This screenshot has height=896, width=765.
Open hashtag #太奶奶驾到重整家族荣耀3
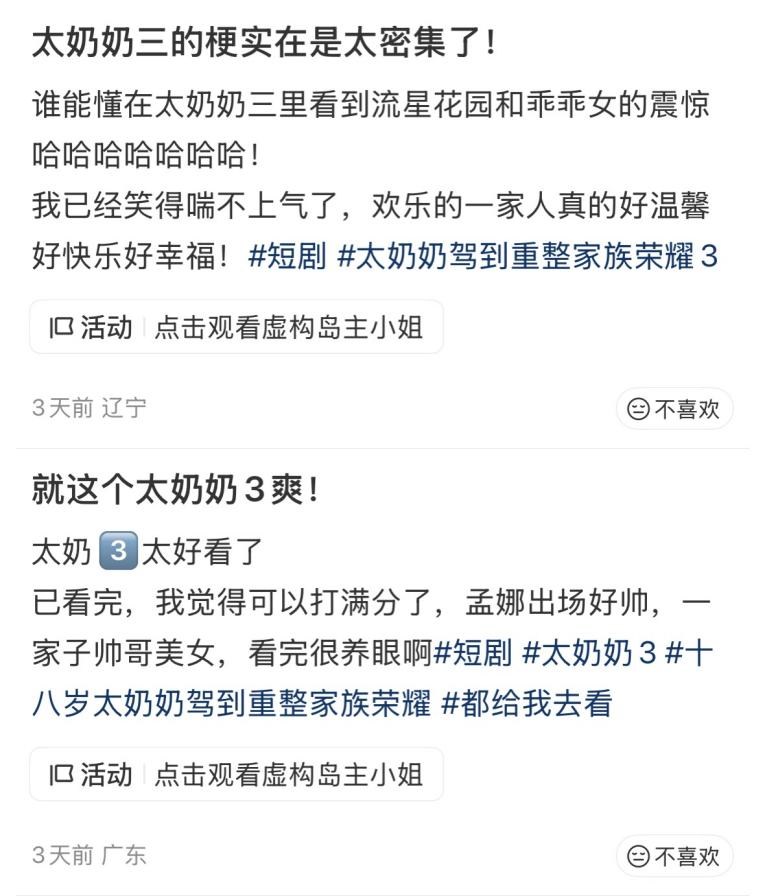tap(528, 256)
